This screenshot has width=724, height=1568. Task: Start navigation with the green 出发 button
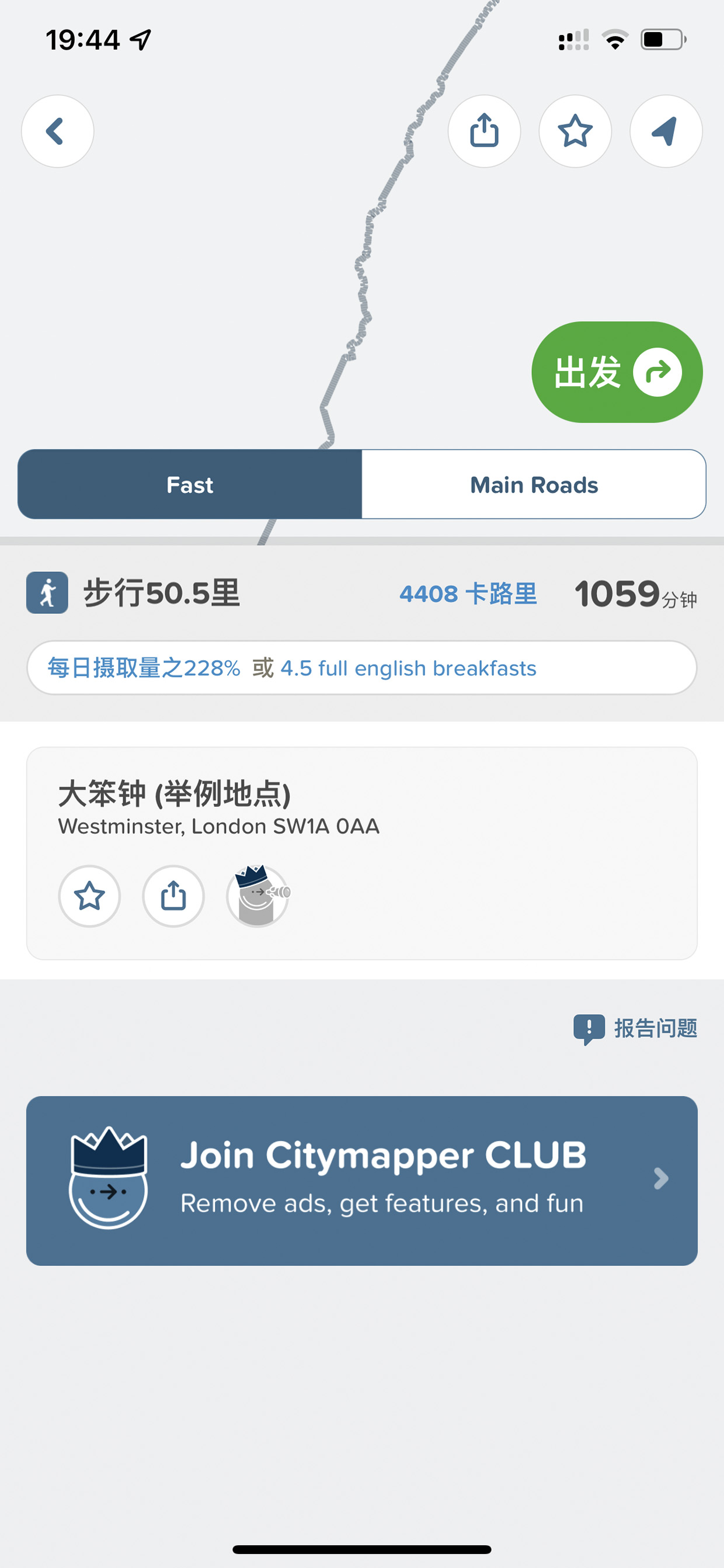617,372
